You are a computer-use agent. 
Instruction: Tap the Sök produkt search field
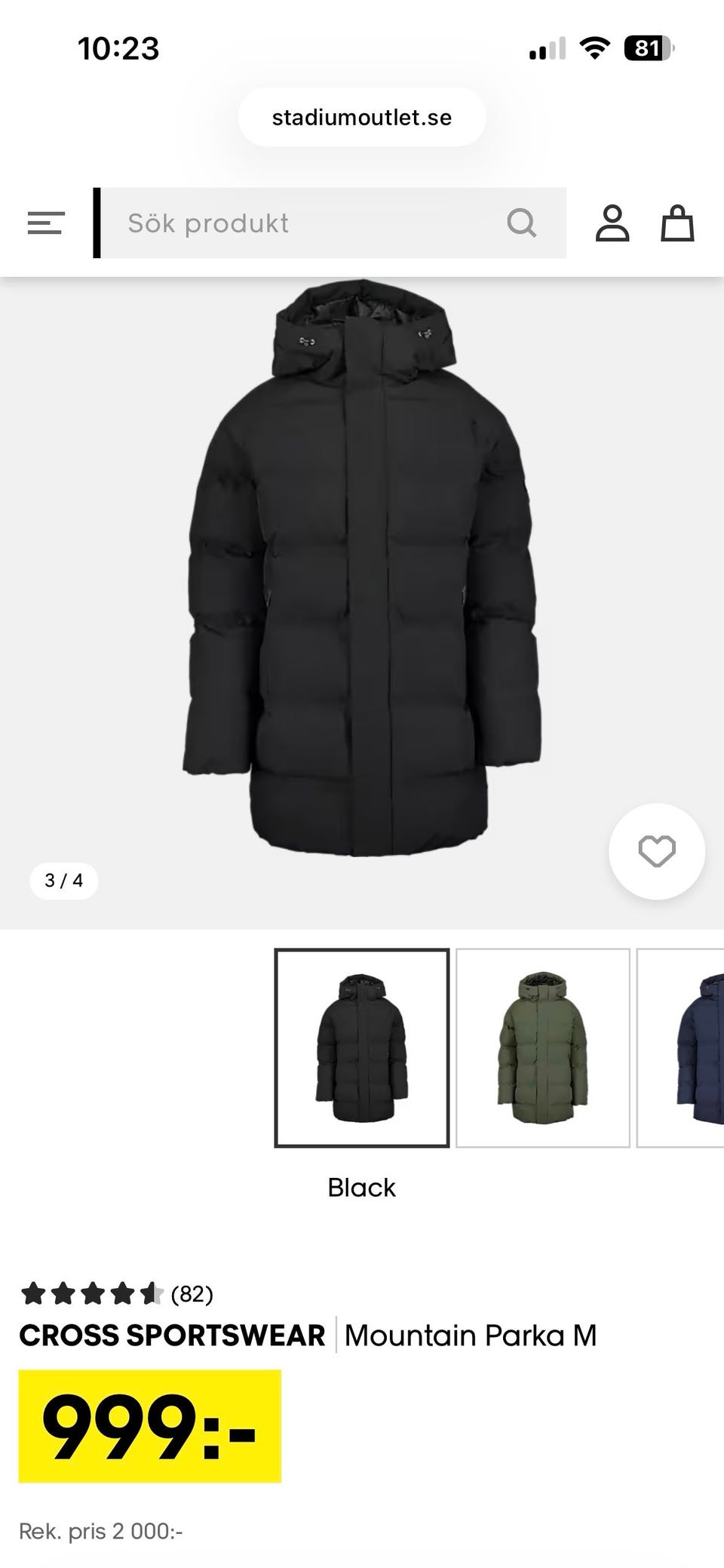click(x=334, y=223)
